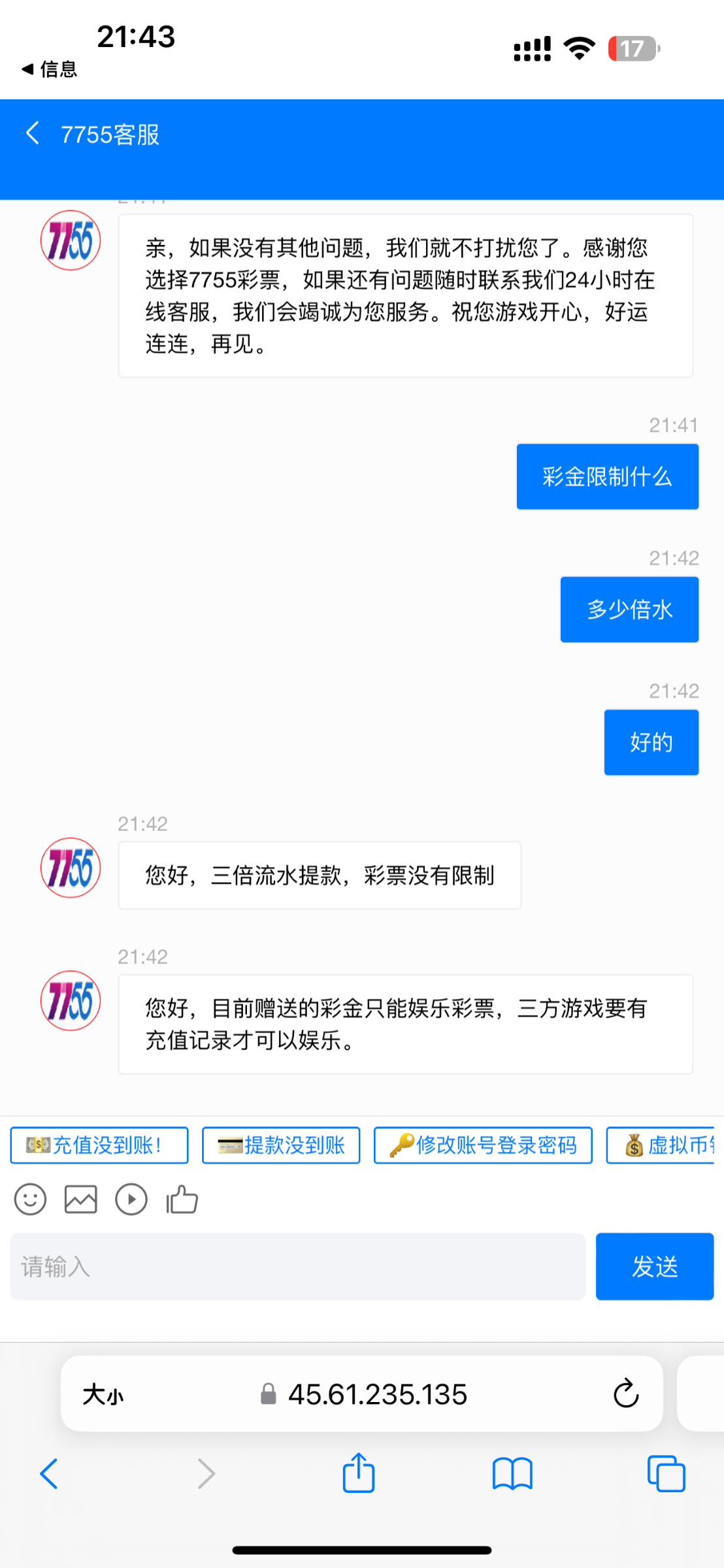Attach a video with play icon
Image resolution: width=724 pixels, height=1568 pixels.
[131, 1200]
